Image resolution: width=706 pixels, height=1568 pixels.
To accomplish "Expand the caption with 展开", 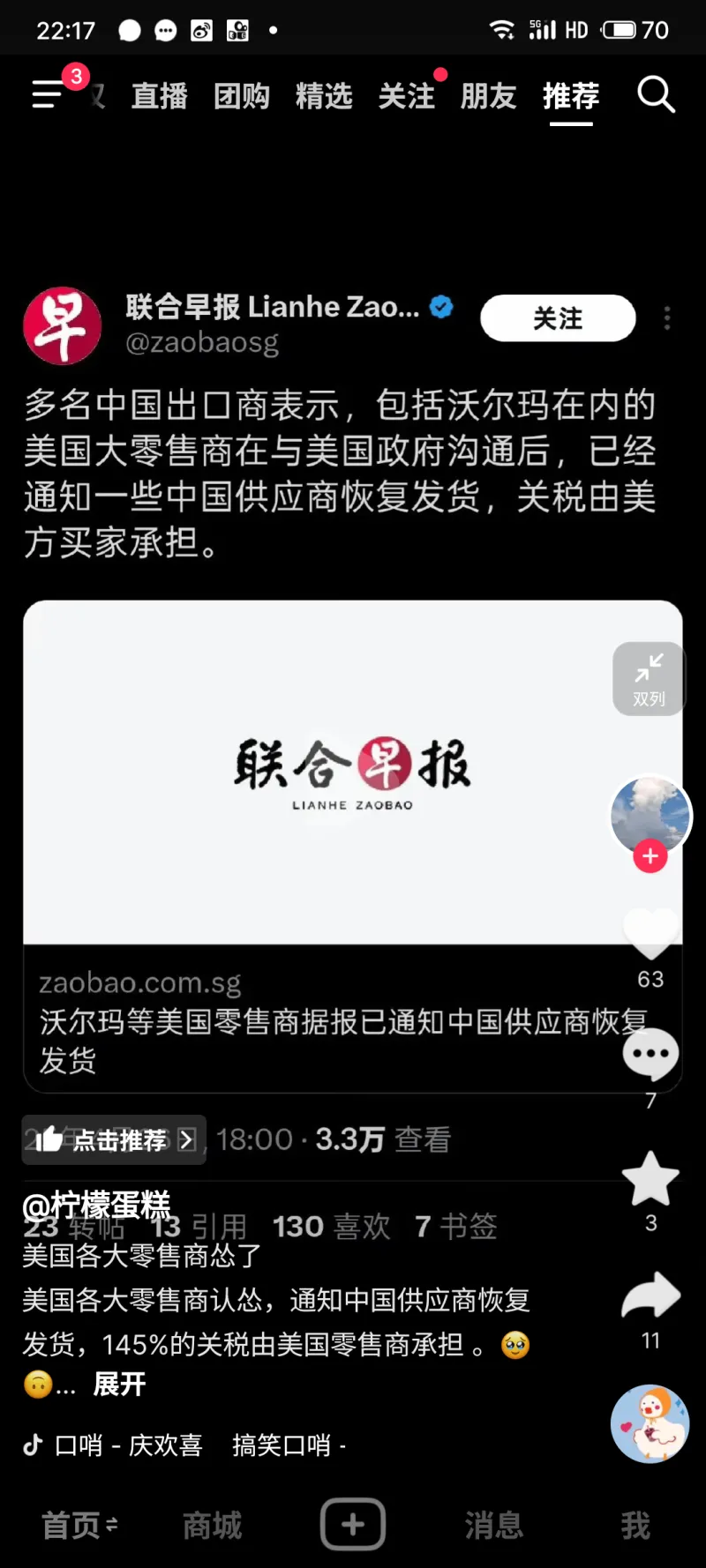I will click(119, 1385).
